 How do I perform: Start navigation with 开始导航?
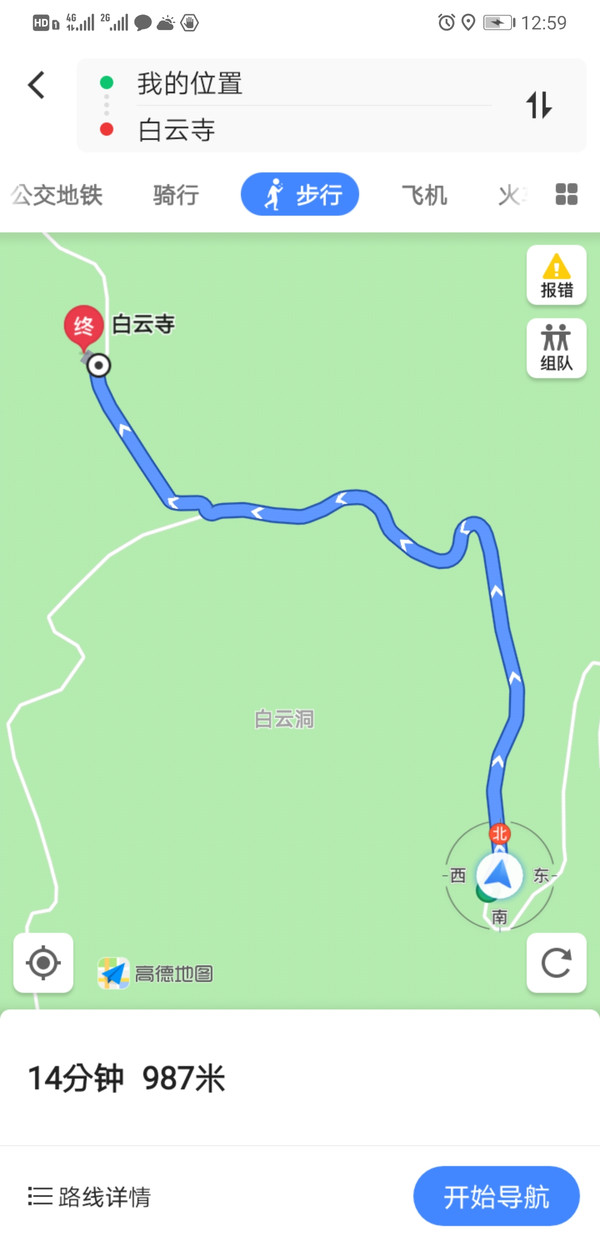496,1196
